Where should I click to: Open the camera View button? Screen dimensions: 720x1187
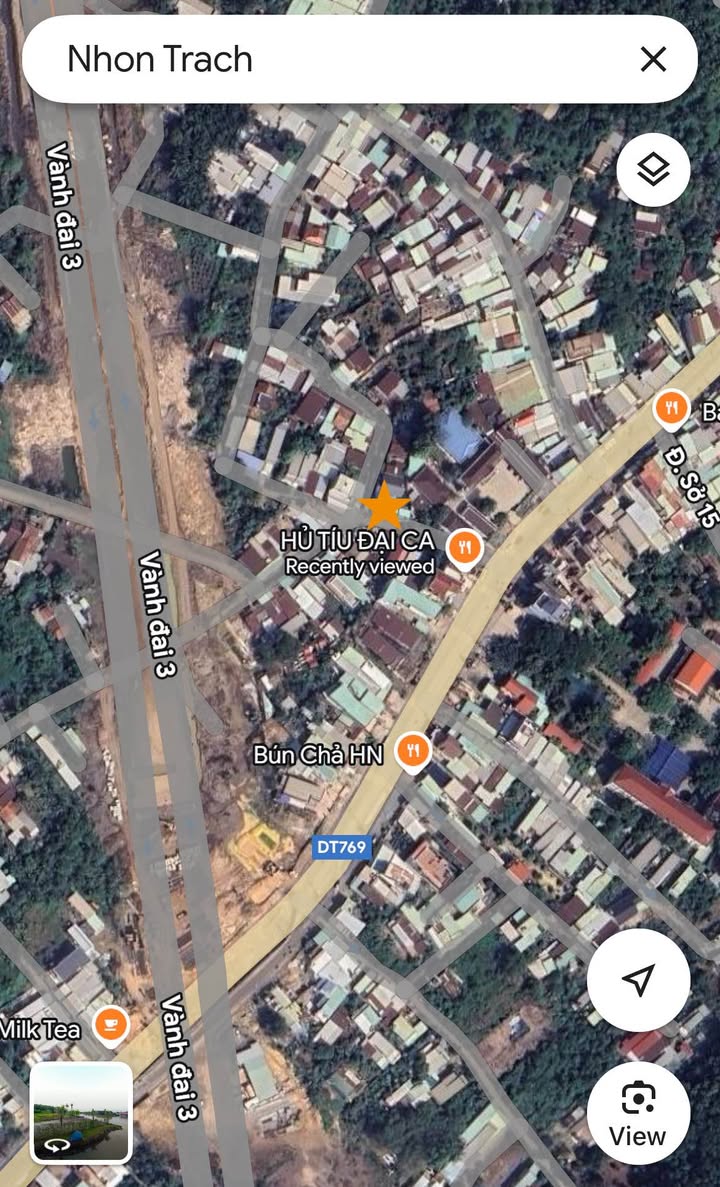click(x=638, y=1114)
